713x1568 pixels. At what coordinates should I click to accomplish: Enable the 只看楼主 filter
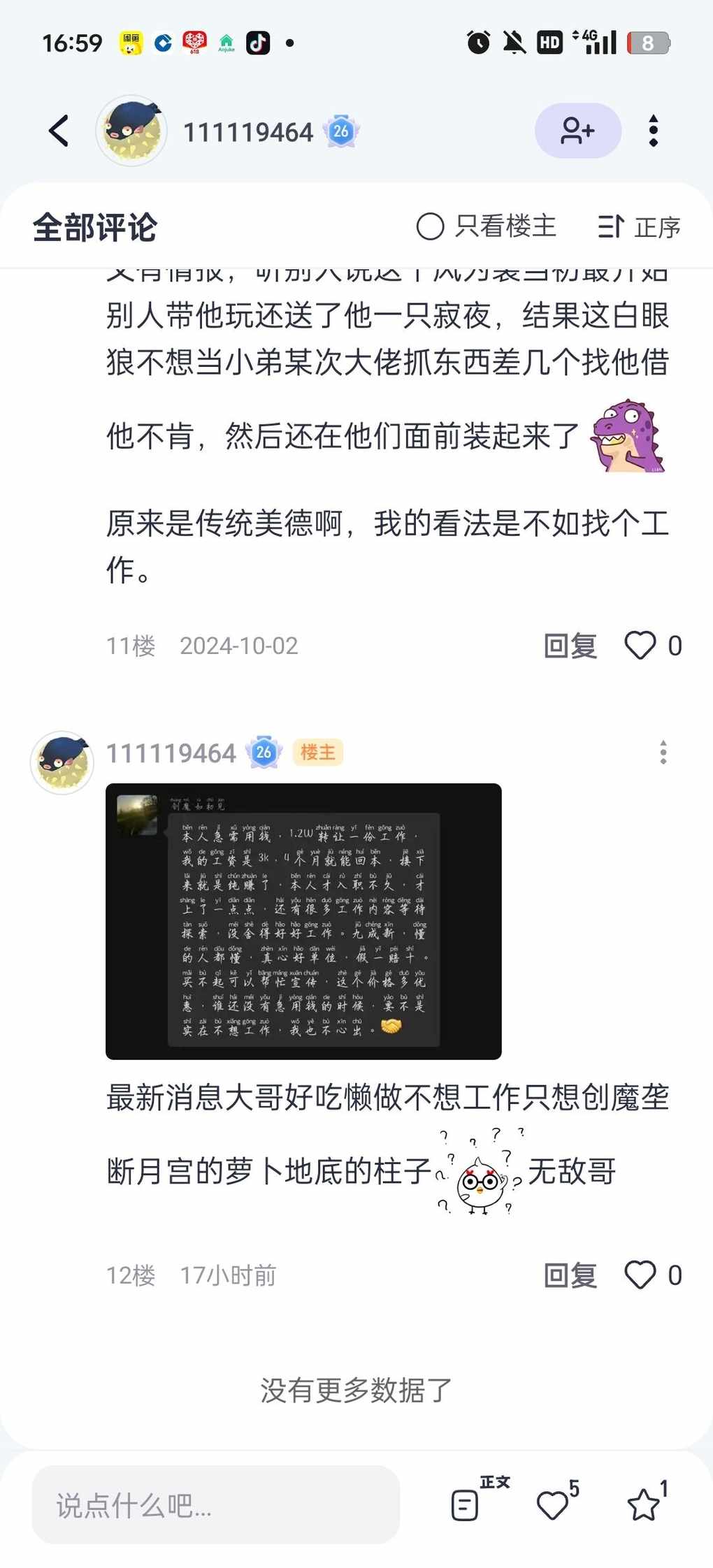coord(486,226)
